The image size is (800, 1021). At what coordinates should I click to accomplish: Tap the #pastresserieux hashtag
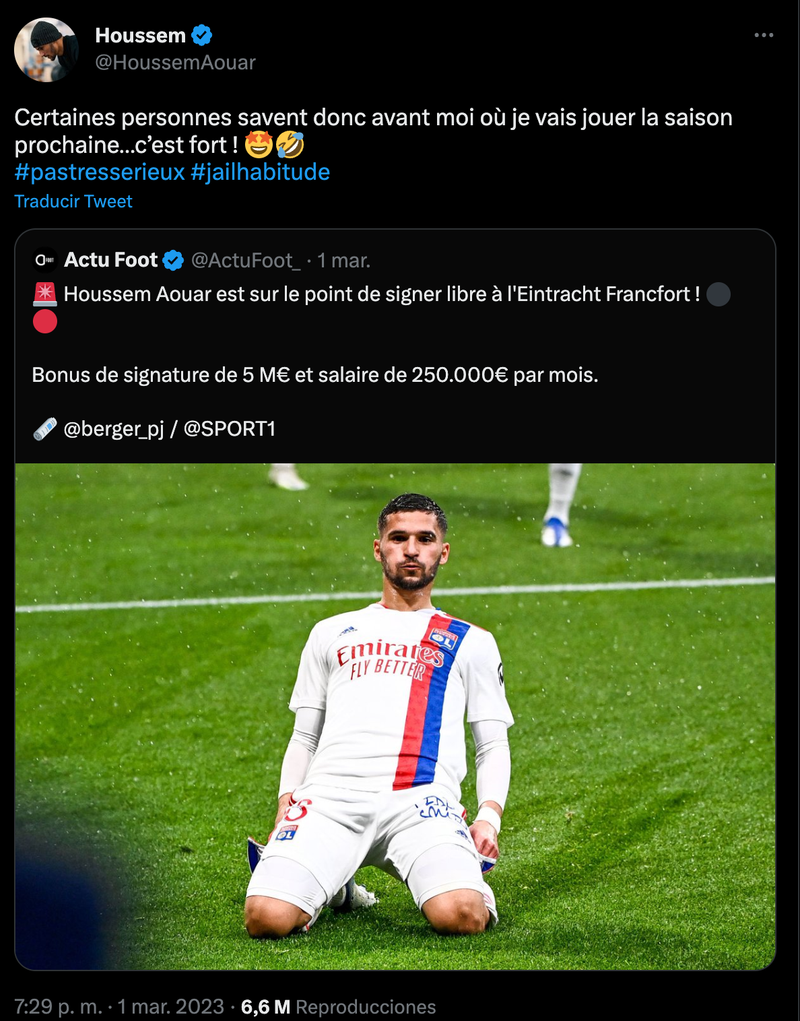(99, 172)
